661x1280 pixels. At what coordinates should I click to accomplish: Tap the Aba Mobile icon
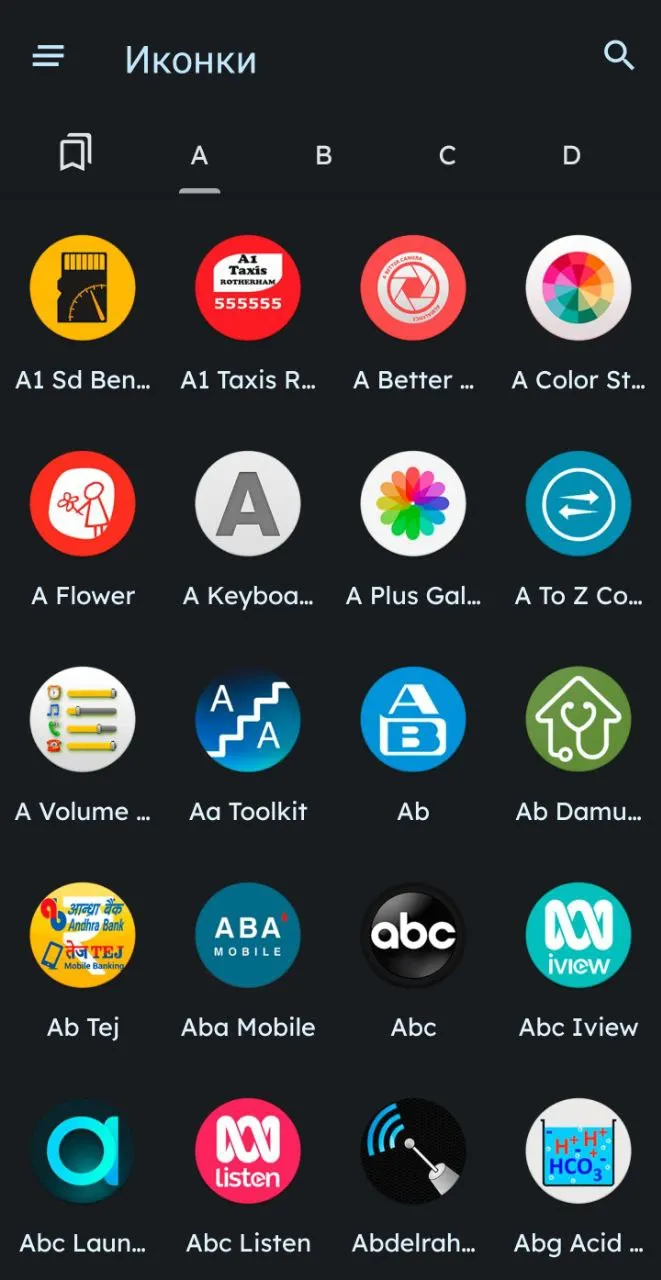point(248,936)
